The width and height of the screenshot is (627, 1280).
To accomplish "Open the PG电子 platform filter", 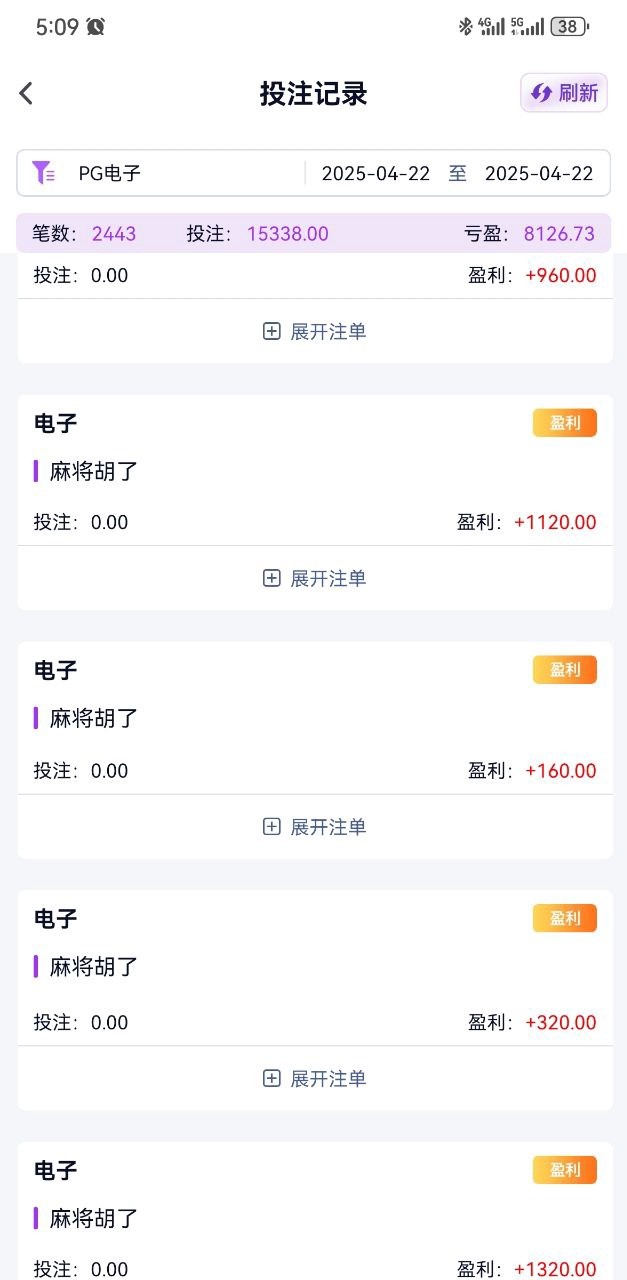I will [110, 173].
